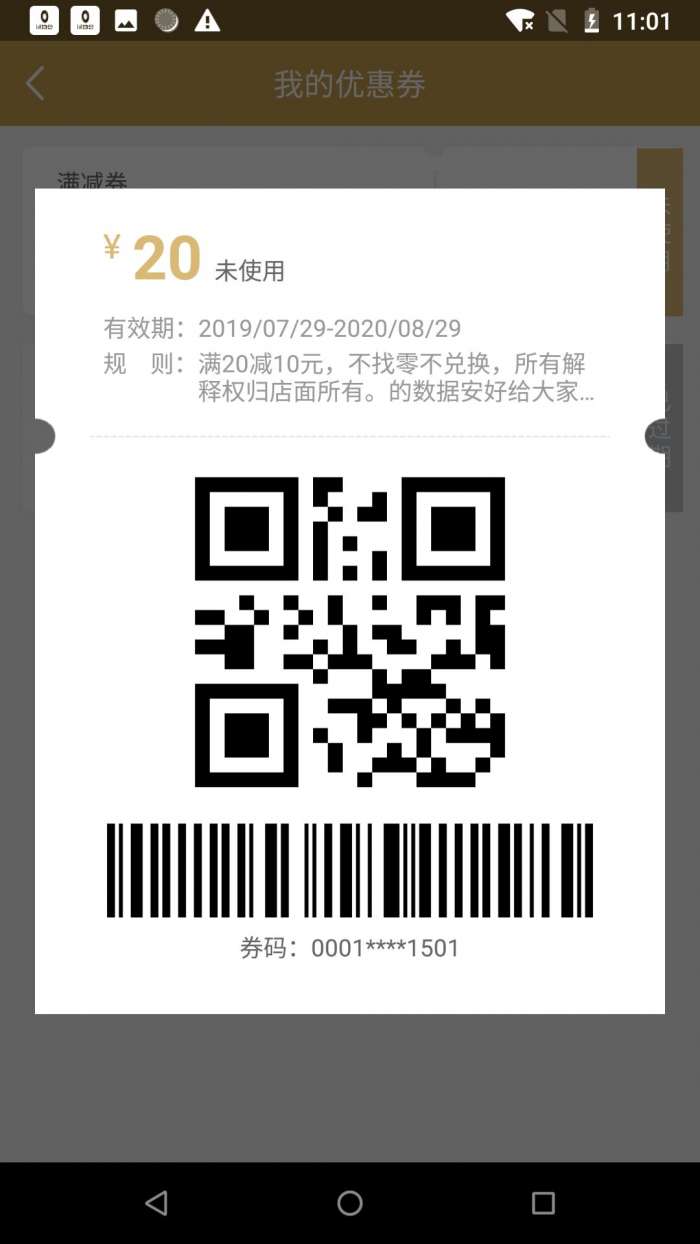Tap the system home button
The image size is (700, 1244).
(x=350, y=1202)
